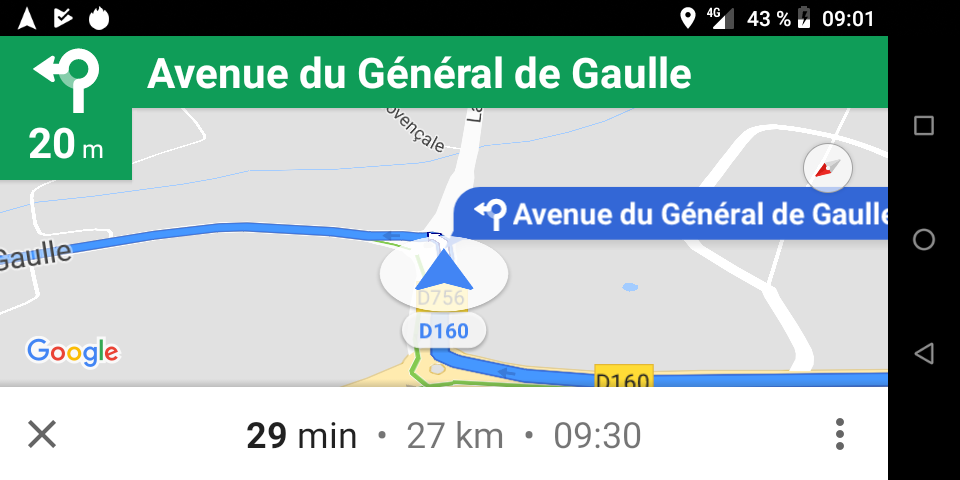The height and width of the screenshot is (480, 960).
Task: Tap the compass to reorient the map
Action: 827,169
